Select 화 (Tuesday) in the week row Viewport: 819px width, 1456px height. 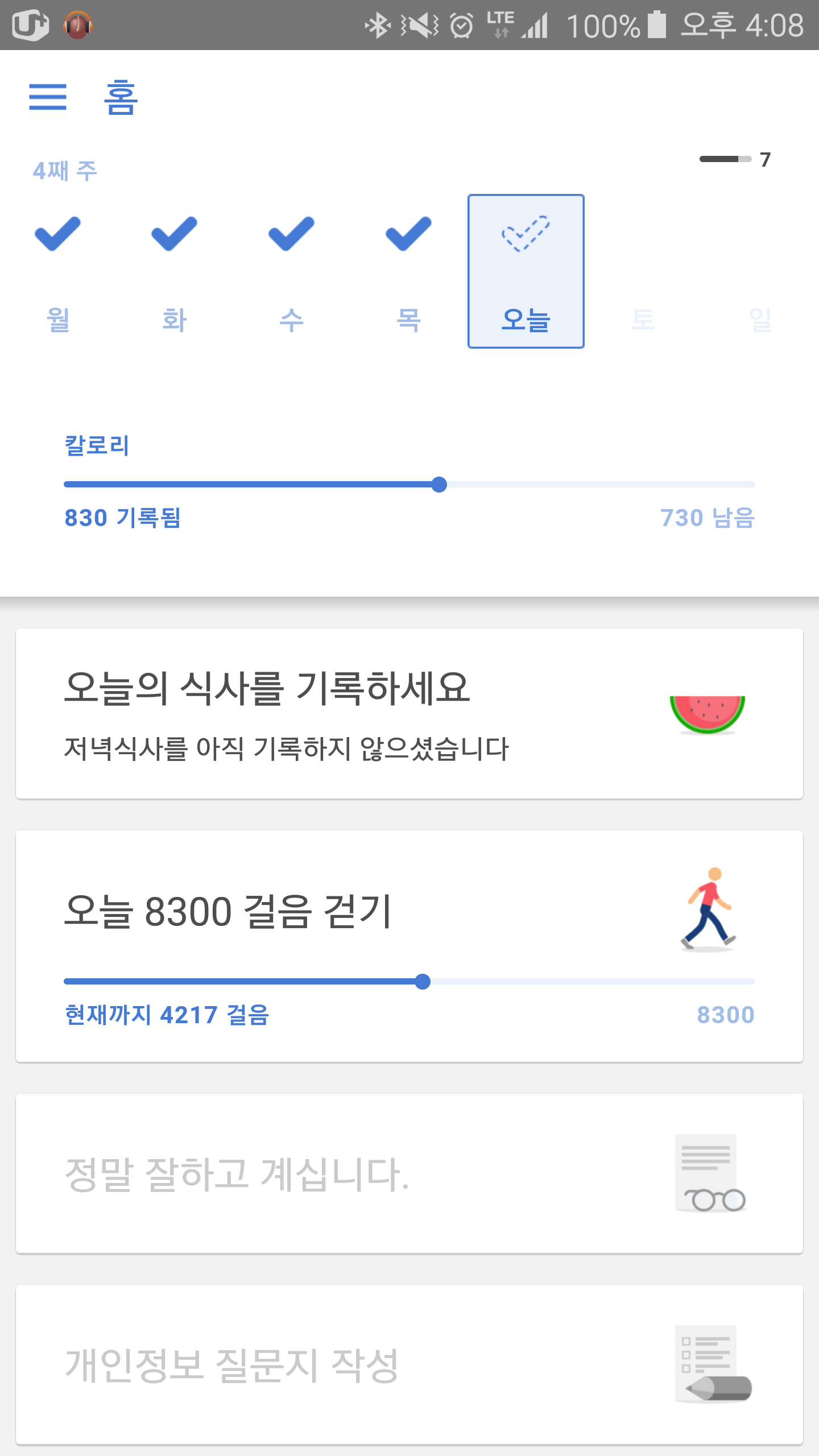pos(175,271)
